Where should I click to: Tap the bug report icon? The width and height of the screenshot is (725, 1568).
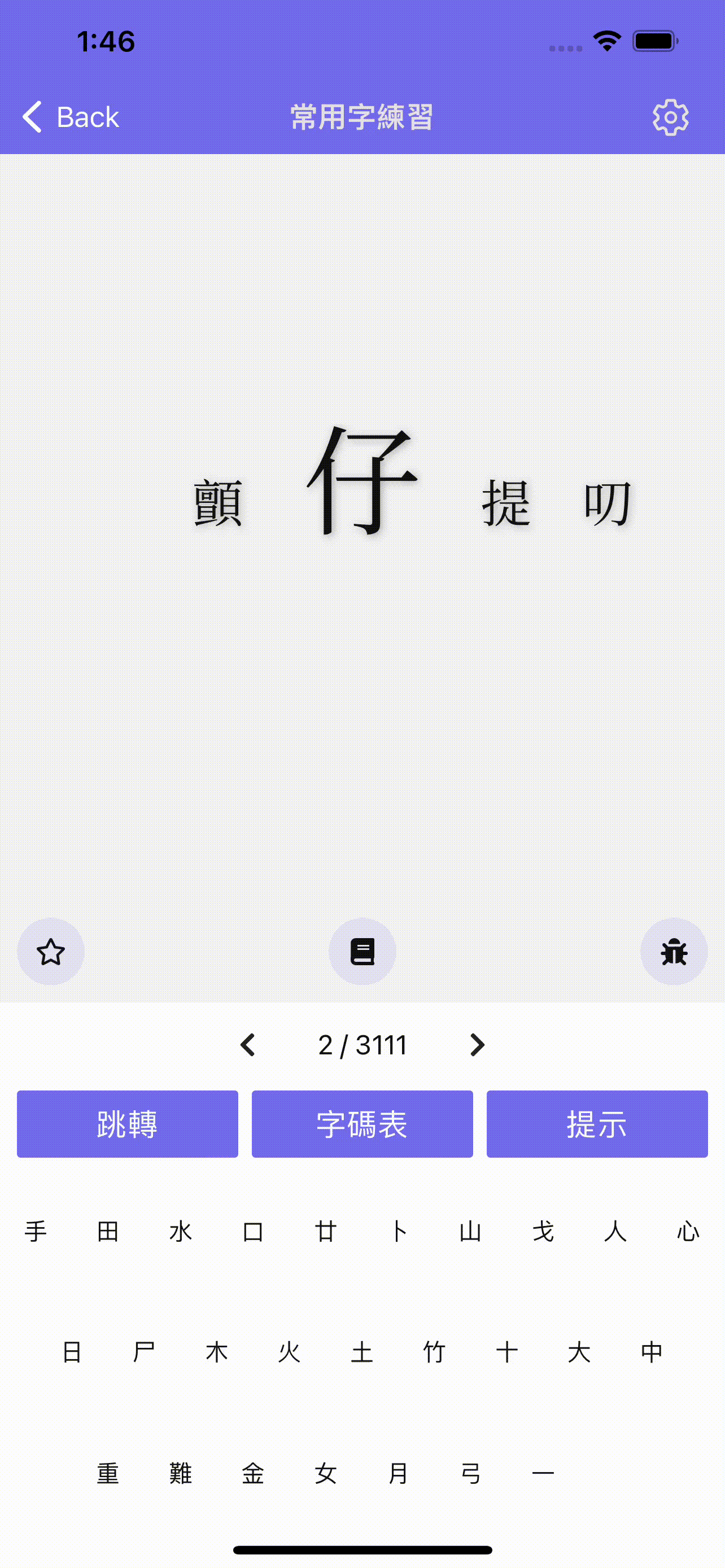(675, 951)
